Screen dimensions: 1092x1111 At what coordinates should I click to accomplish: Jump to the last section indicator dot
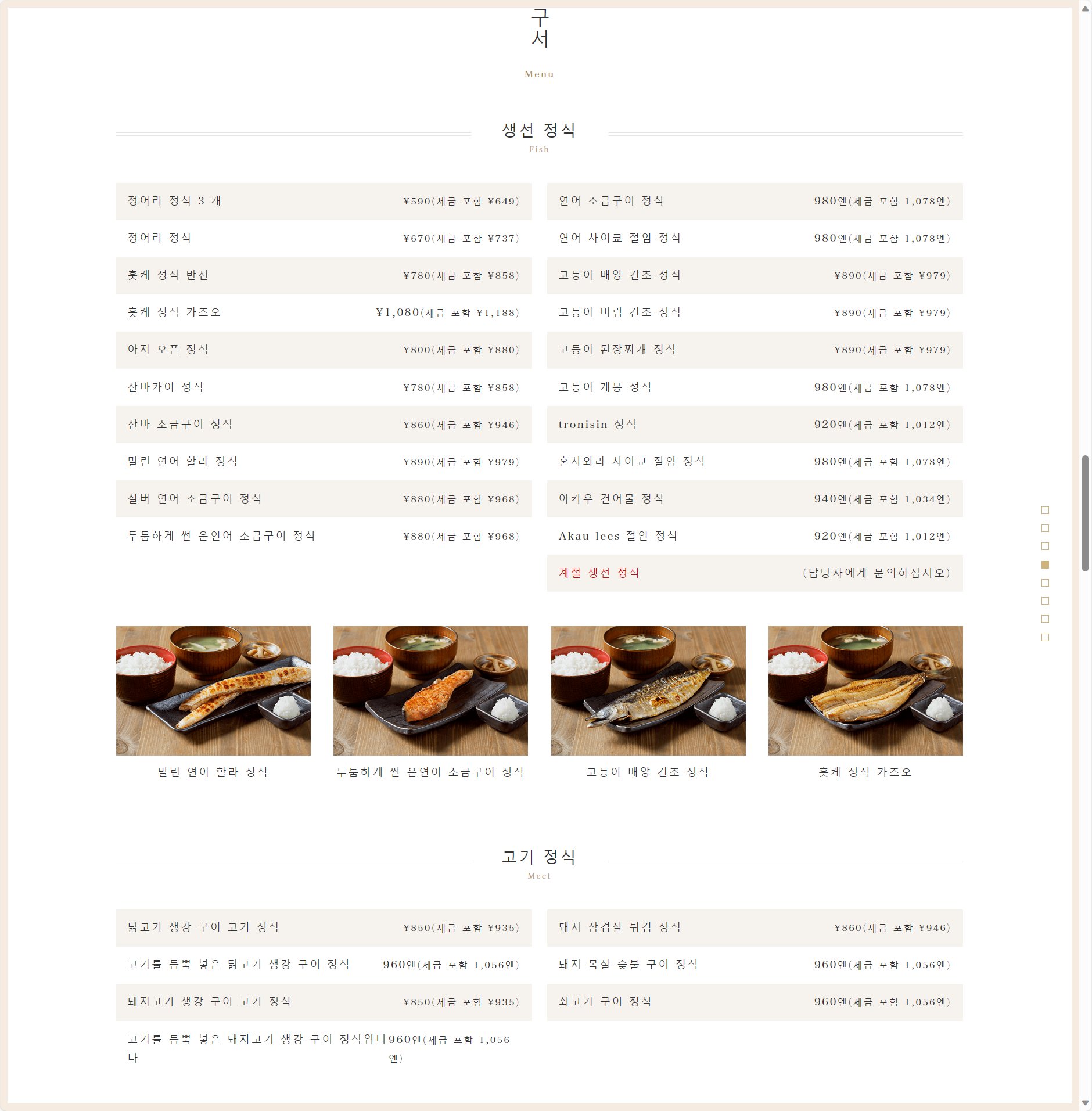pyautogui.click(x=1045, y=637)
